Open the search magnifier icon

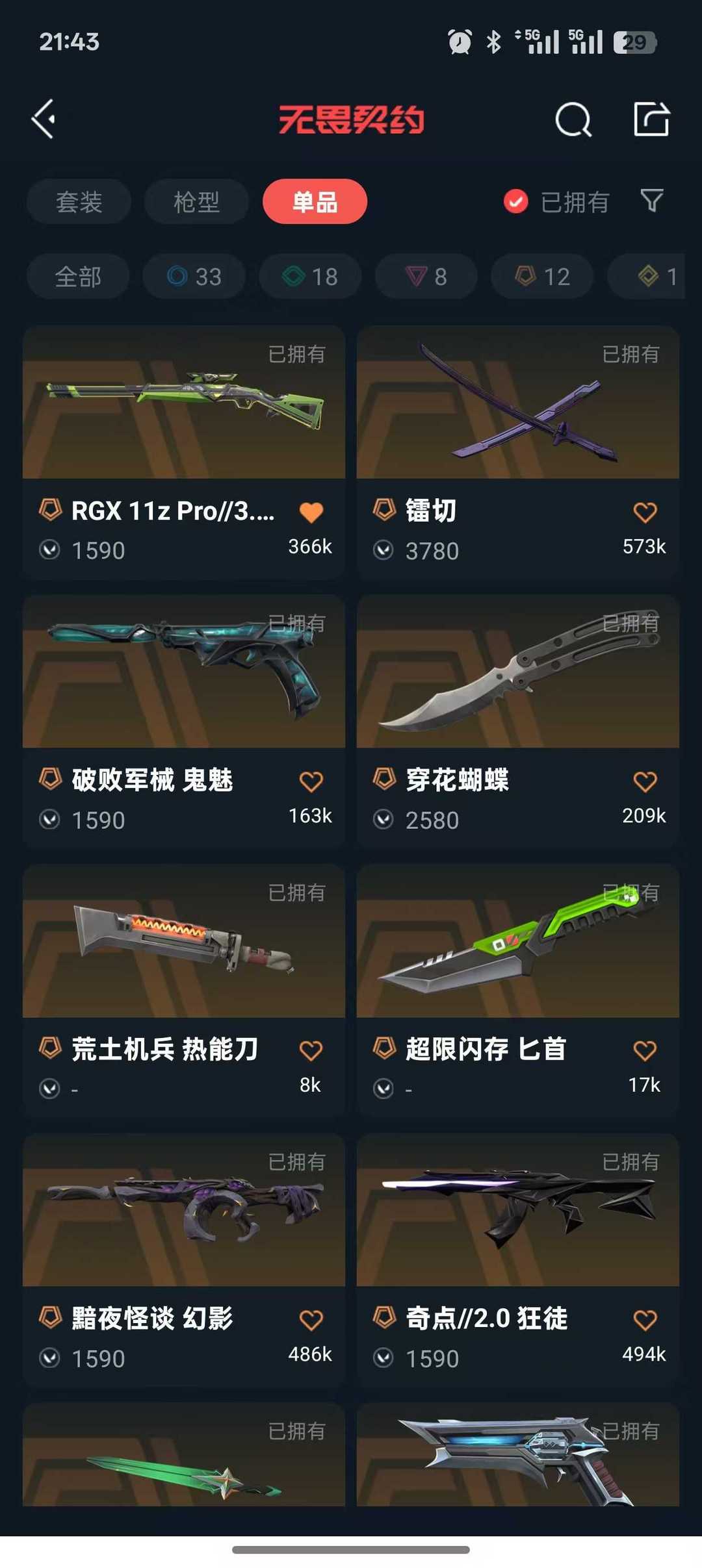pyautogui.click(x=573, y=120)
